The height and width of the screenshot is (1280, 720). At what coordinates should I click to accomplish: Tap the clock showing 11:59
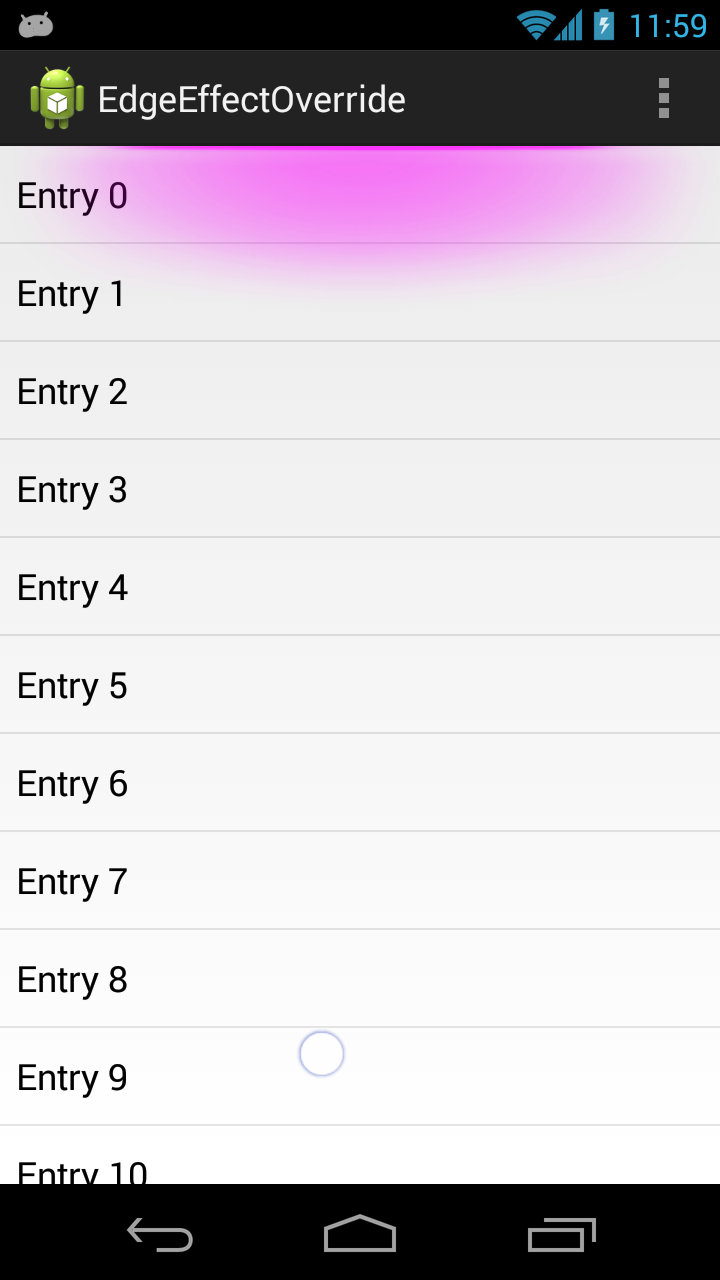coord(671,24)
